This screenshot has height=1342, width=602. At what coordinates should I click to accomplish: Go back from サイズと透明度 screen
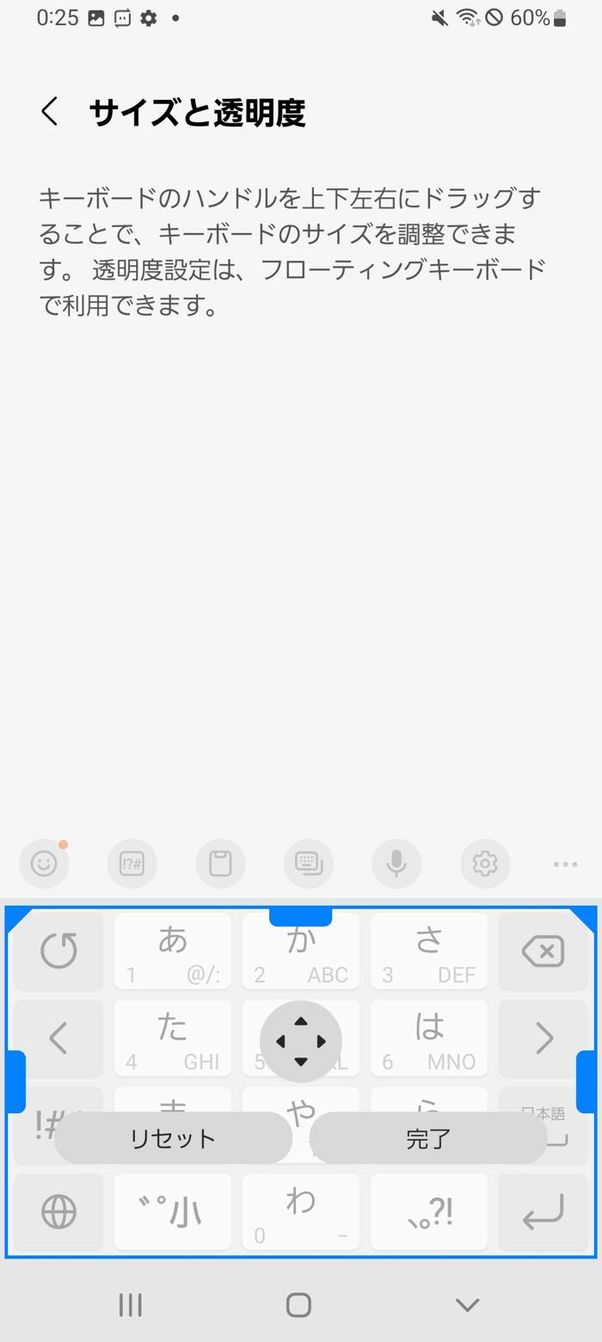49,112
